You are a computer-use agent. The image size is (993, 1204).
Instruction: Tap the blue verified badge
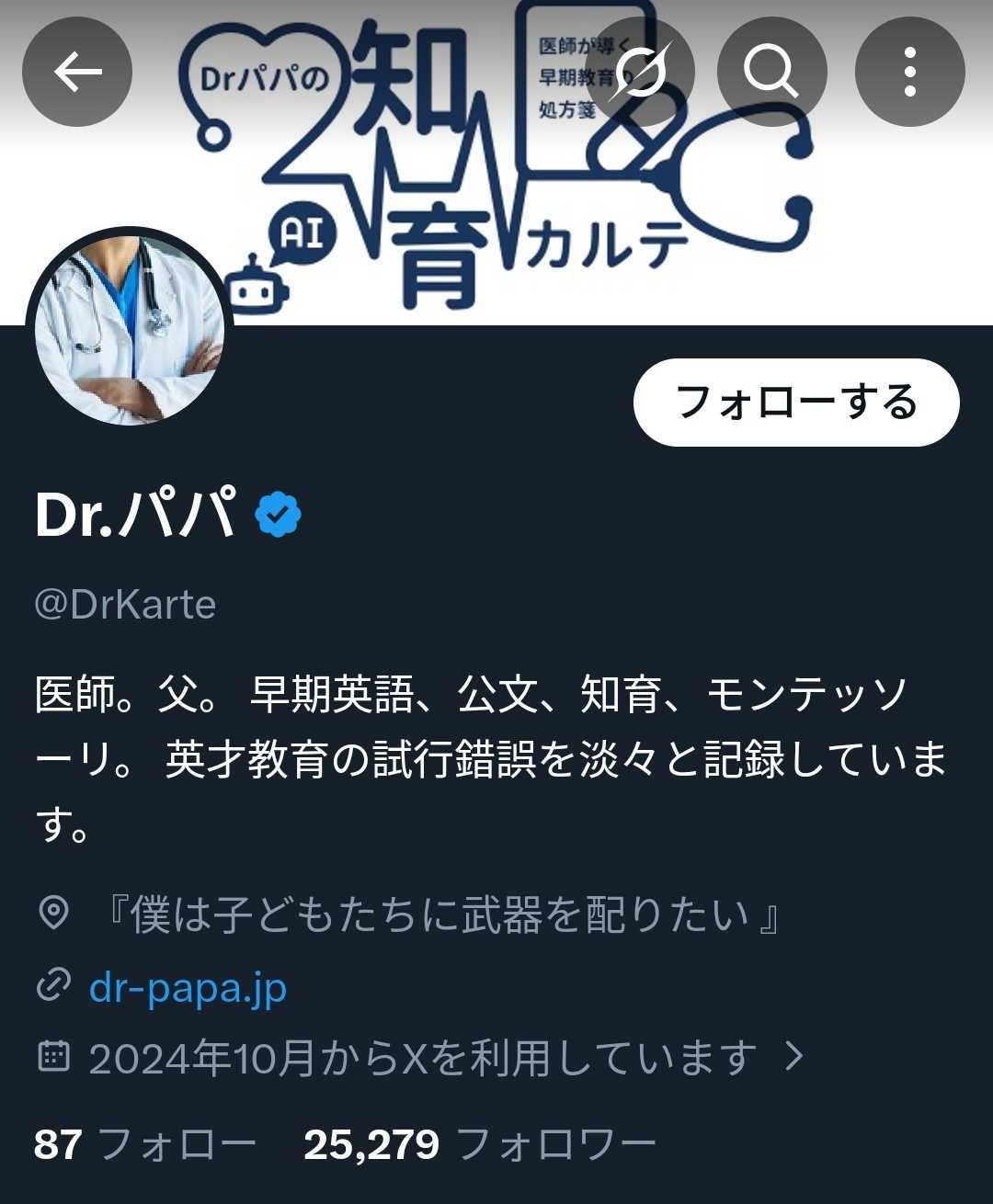(278, 515)
